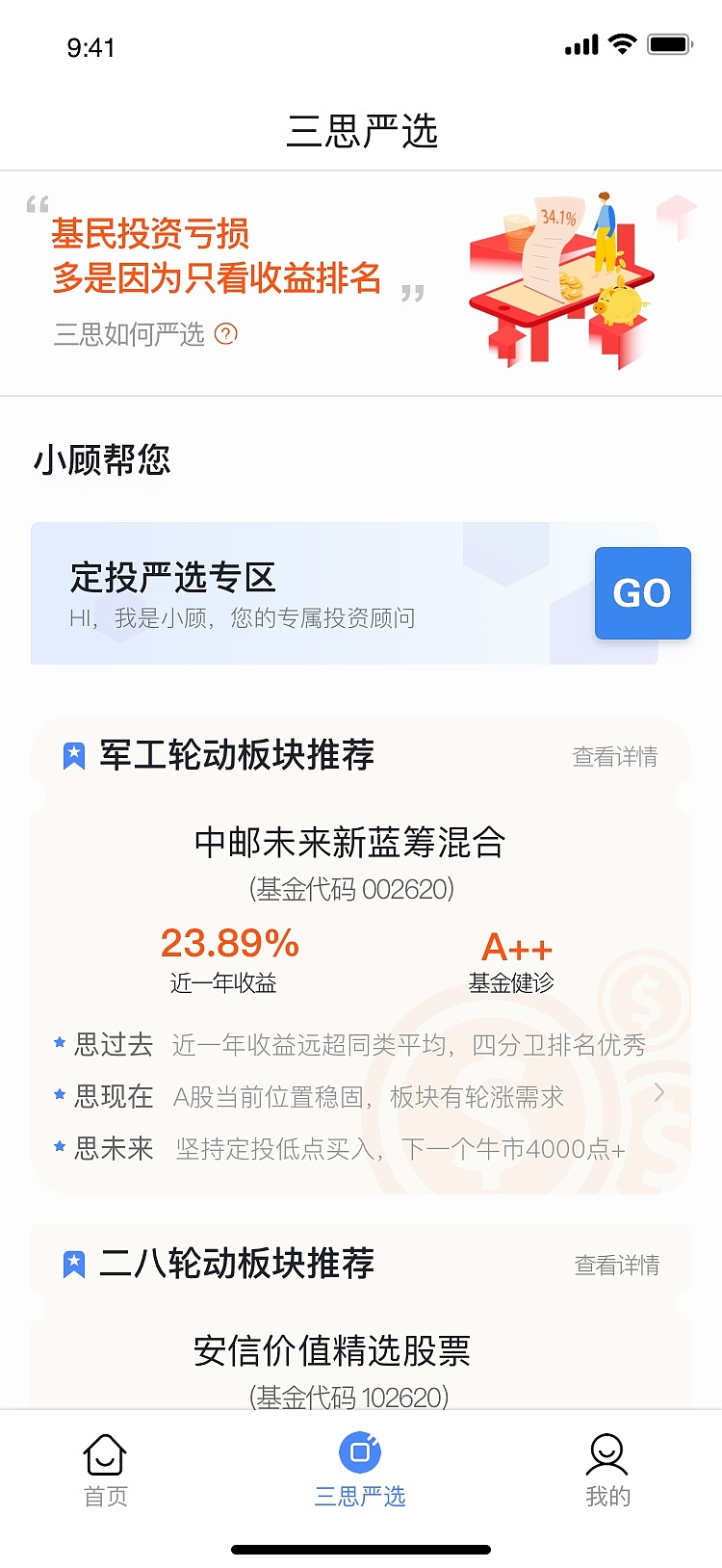This screenshot has width=722, height=1568.
Task: Tap the GO button in 定投严选专区
Action: point(642,593)
